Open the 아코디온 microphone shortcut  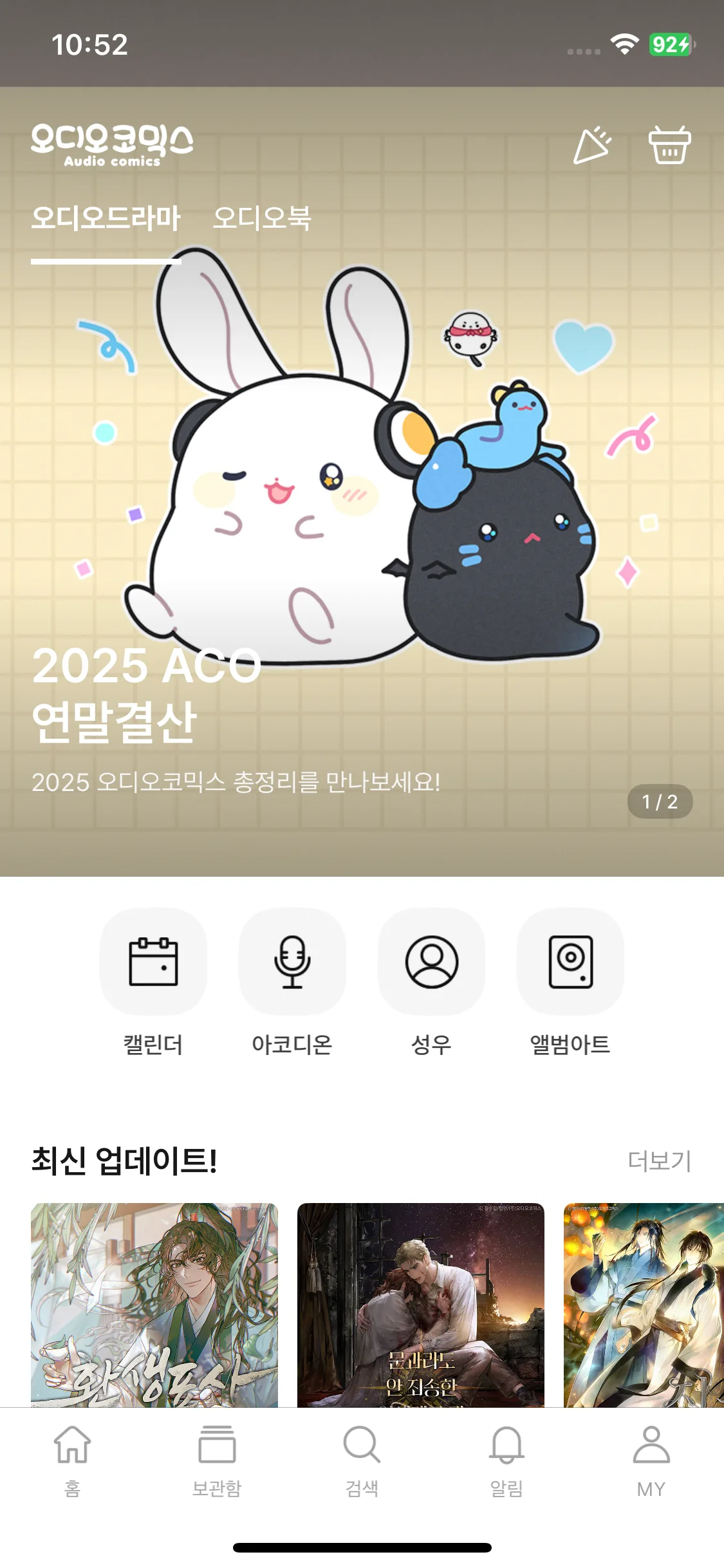(292, 962)
